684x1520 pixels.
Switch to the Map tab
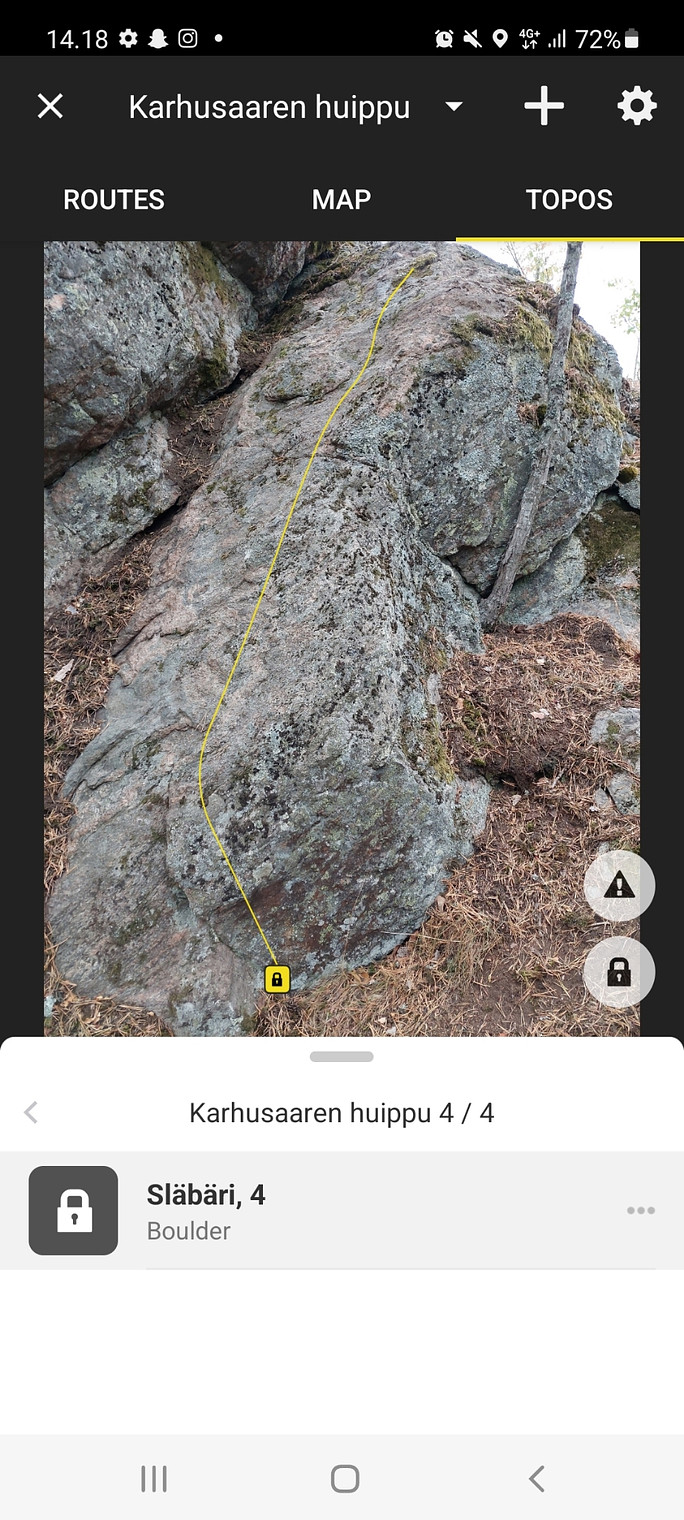(341, 199)
